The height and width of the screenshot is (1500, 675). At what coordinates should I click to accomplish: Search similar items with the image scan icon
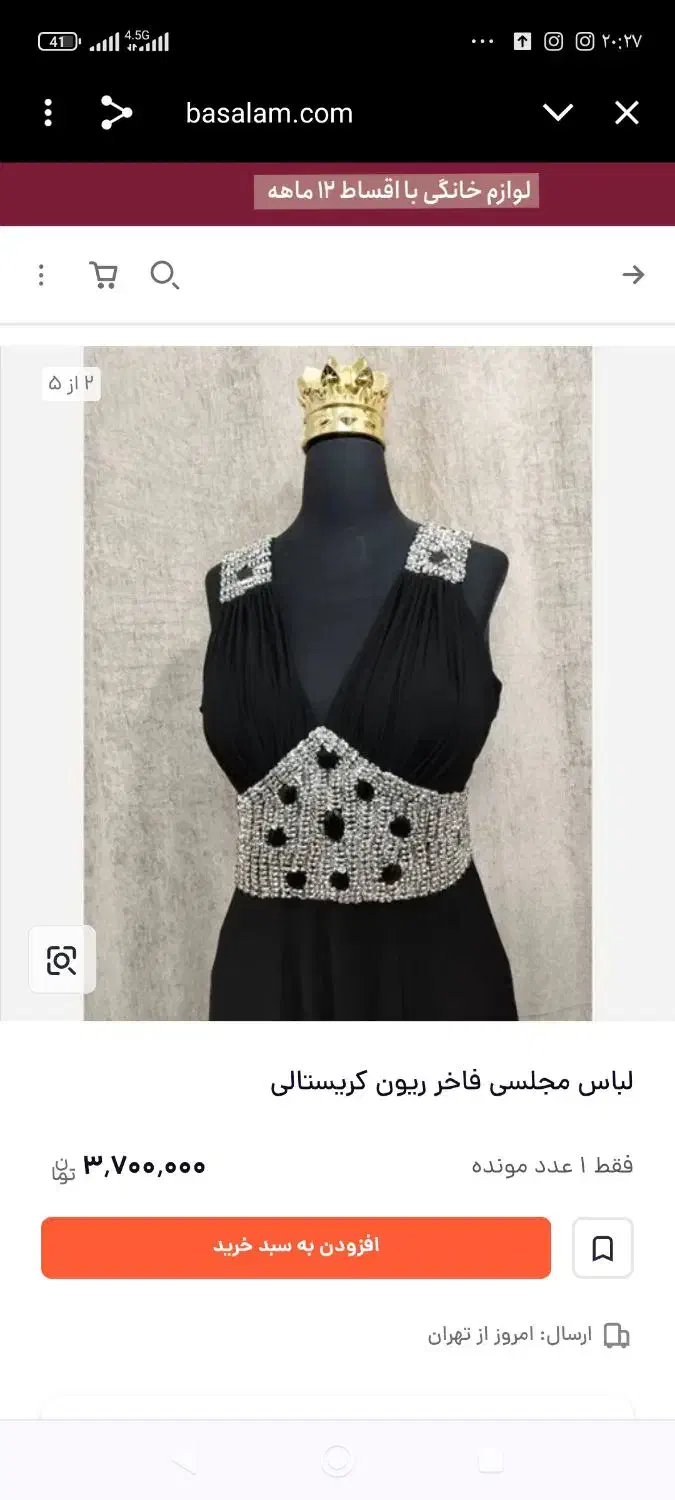pos(62,960)
